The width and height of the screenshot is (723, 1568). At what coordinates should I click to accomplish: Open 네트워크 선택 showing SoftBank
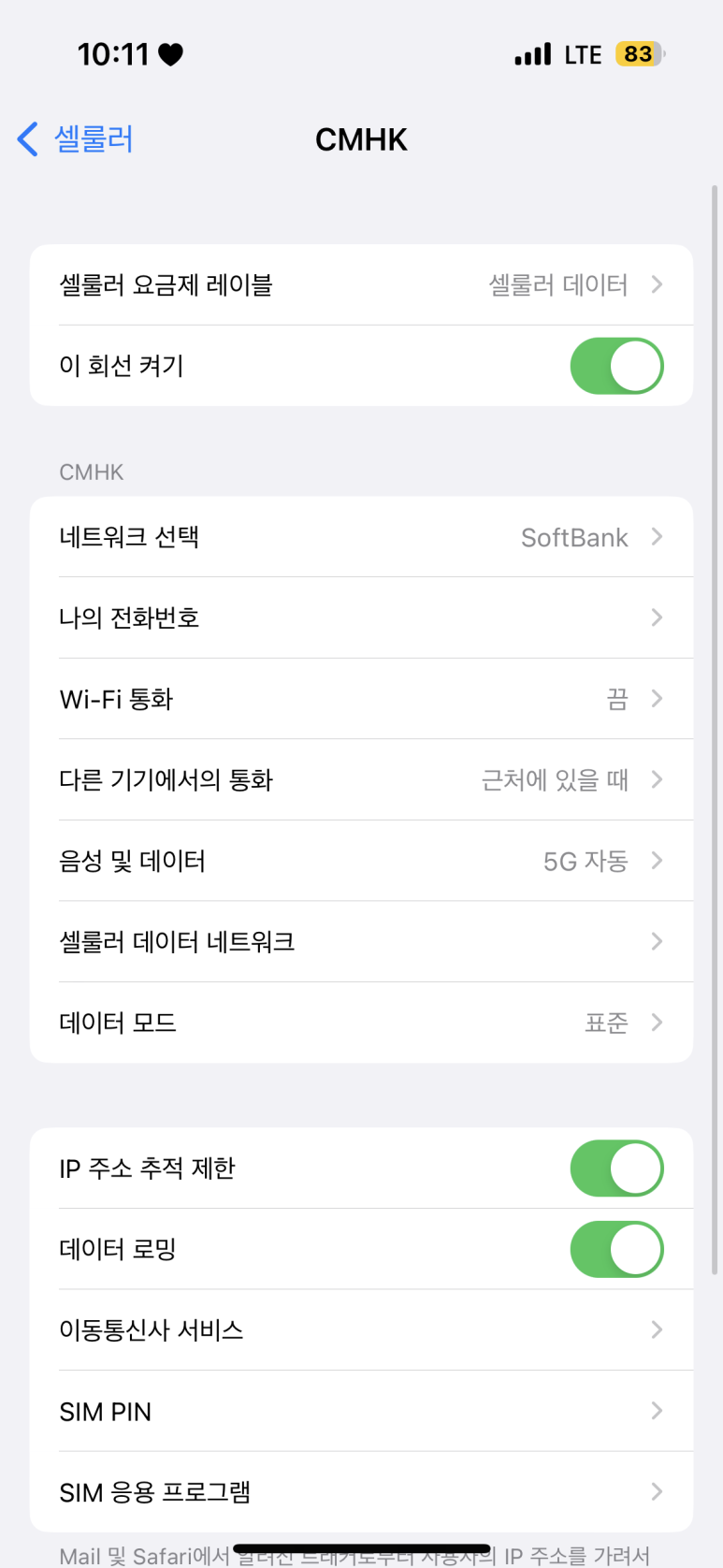[361, 537]
